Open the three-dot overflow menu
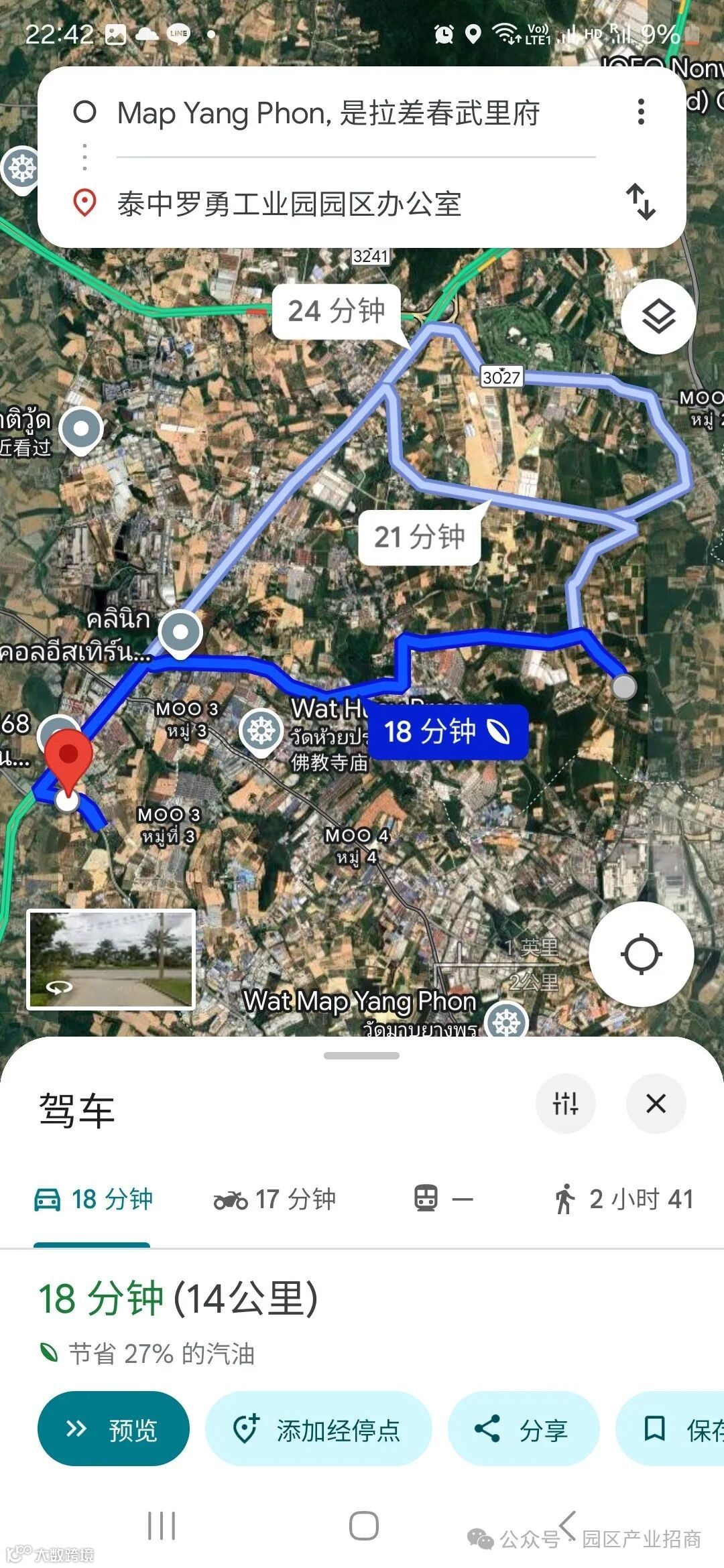 641,112
